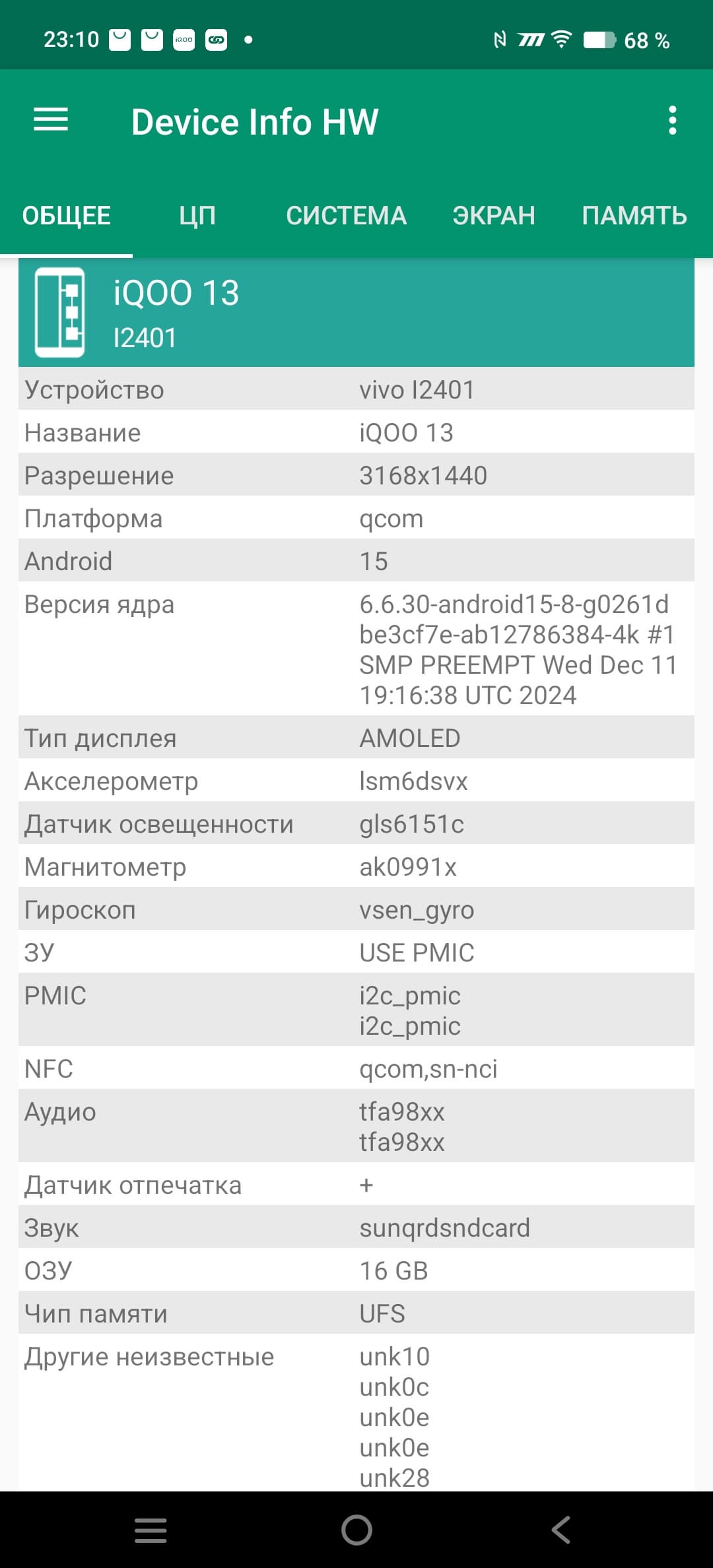Viewport: 713px width, 1568px height.
Task: Open the overflow options menu
Action: tap(672, 120)
